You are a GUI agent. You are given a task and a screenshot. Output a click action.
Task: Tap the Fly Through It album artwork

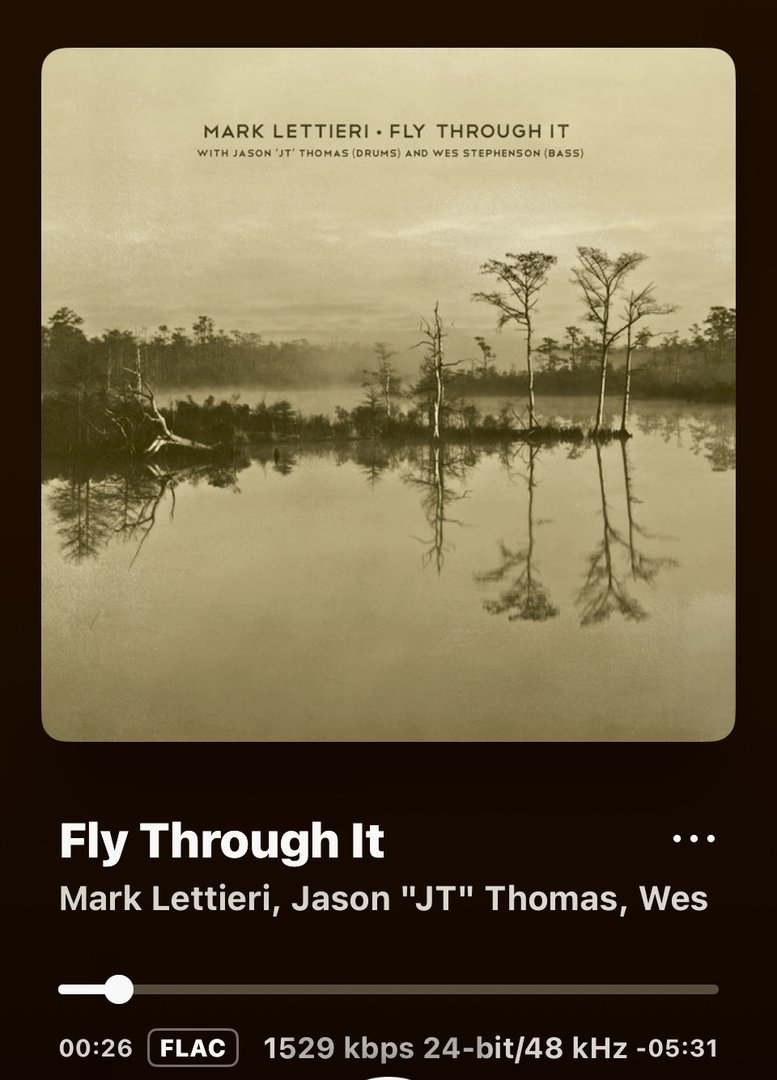388,394
